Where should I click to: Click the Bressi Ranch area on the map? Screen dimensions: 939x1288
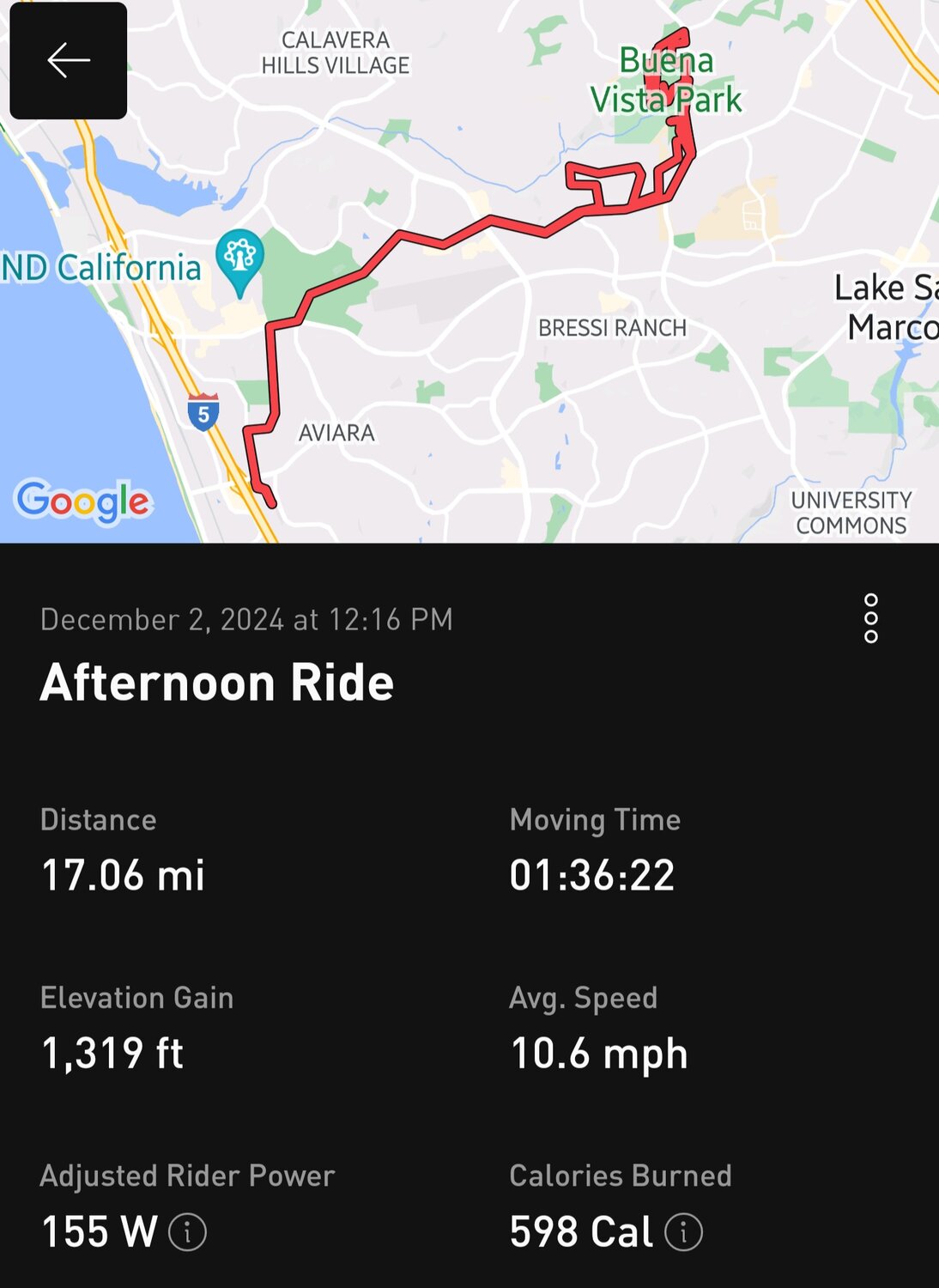coord(612,326)
